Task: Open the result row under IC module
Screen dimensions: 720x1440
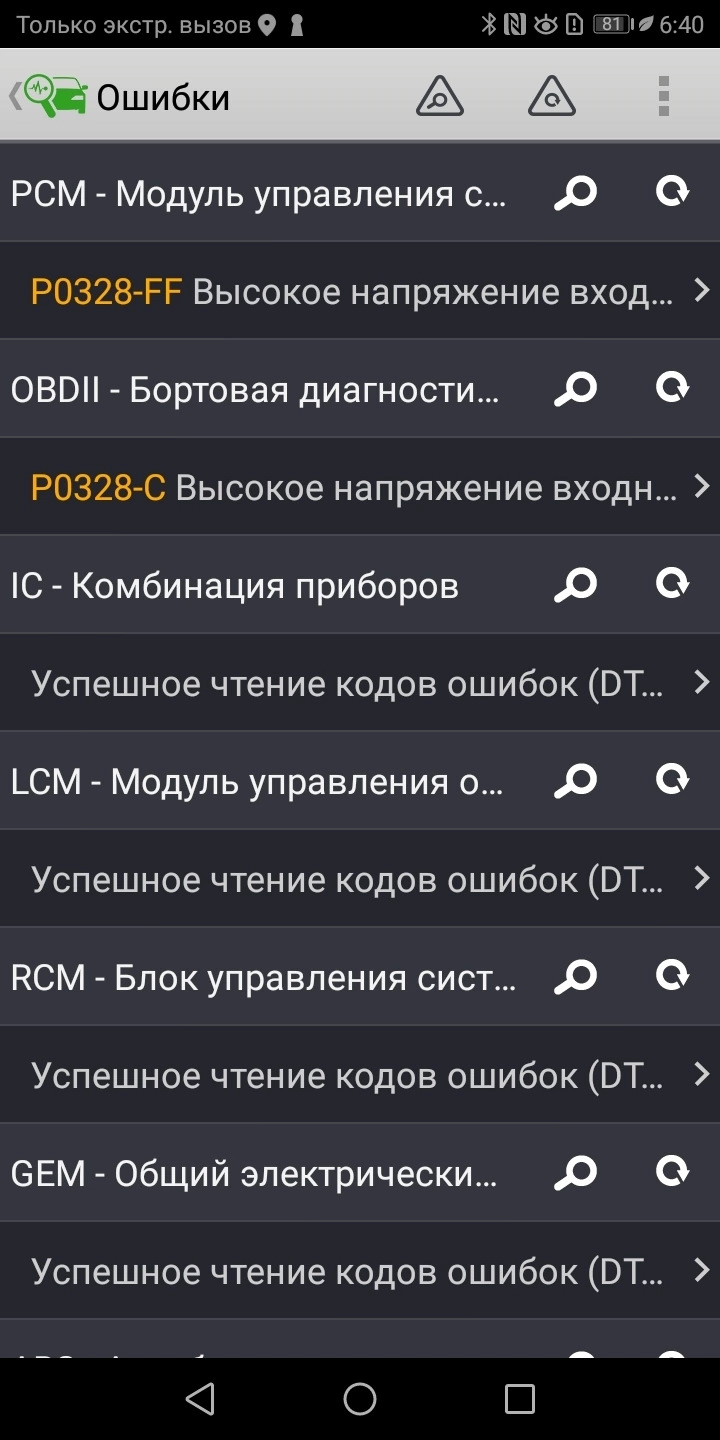Action: (360, 683)
